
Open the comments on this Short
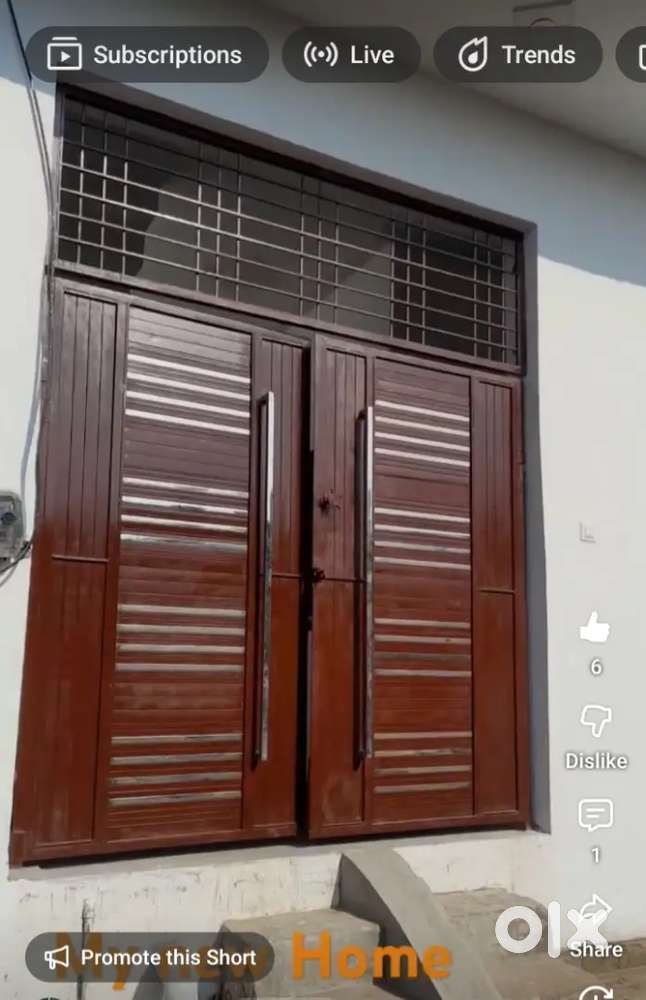pyautogui.click(x=596, y=816)
